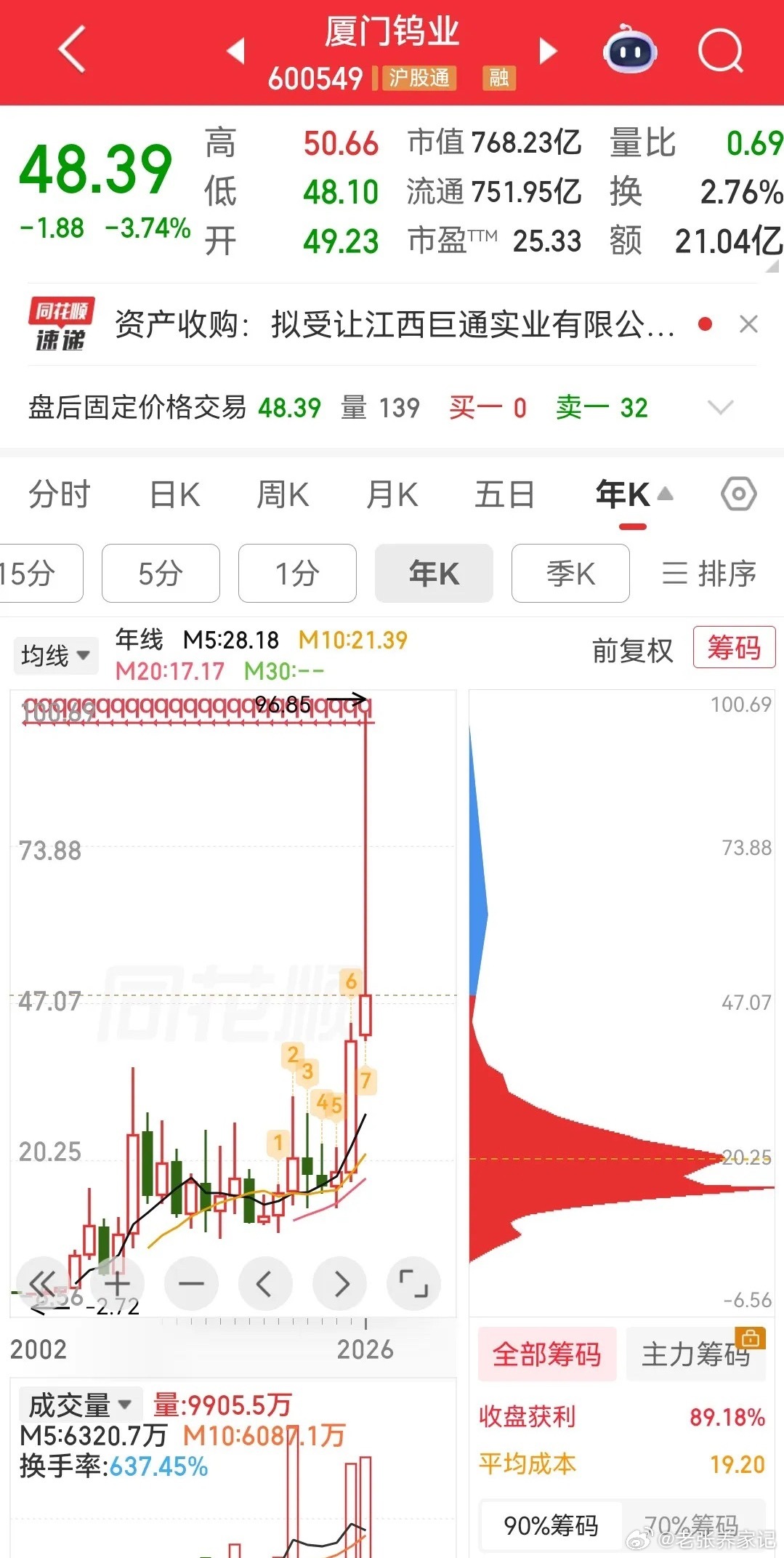Expand the chart to fullscreen
Screen dimensions: 784x1558
pyautogui.click(x=413, y=1285)
